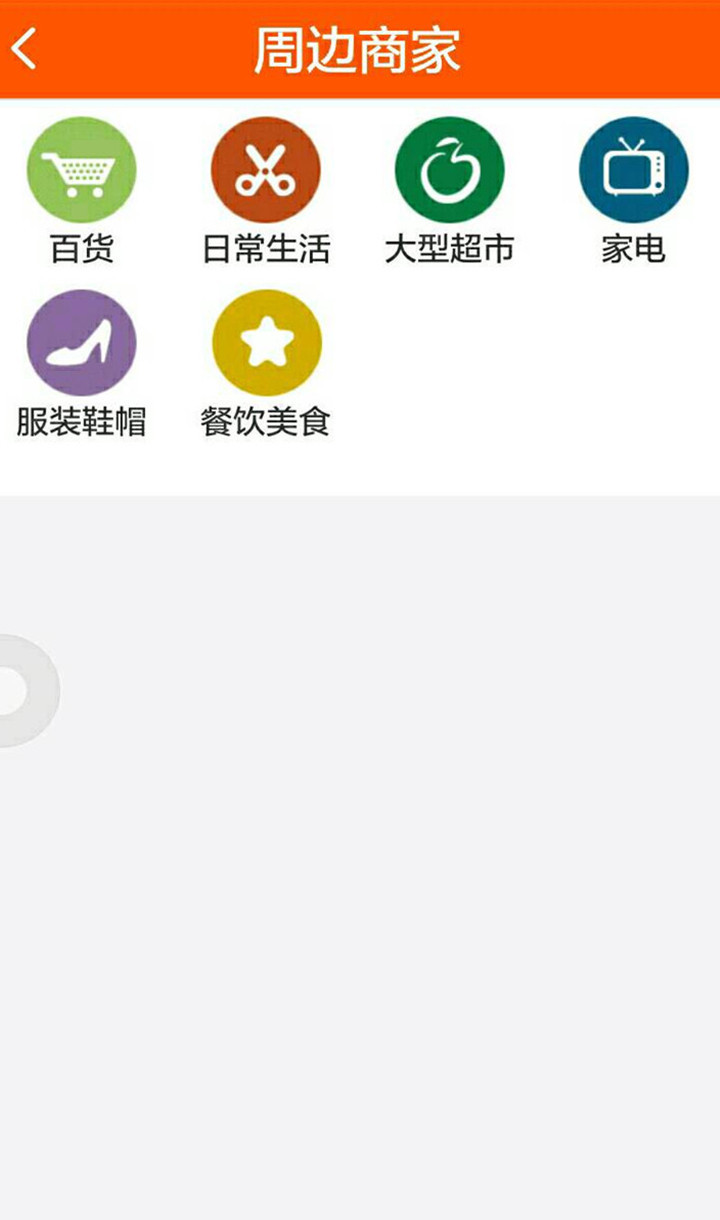Browse the 大型超市 category
This screenshot has width=720, height=1220.
pos(449,190)
